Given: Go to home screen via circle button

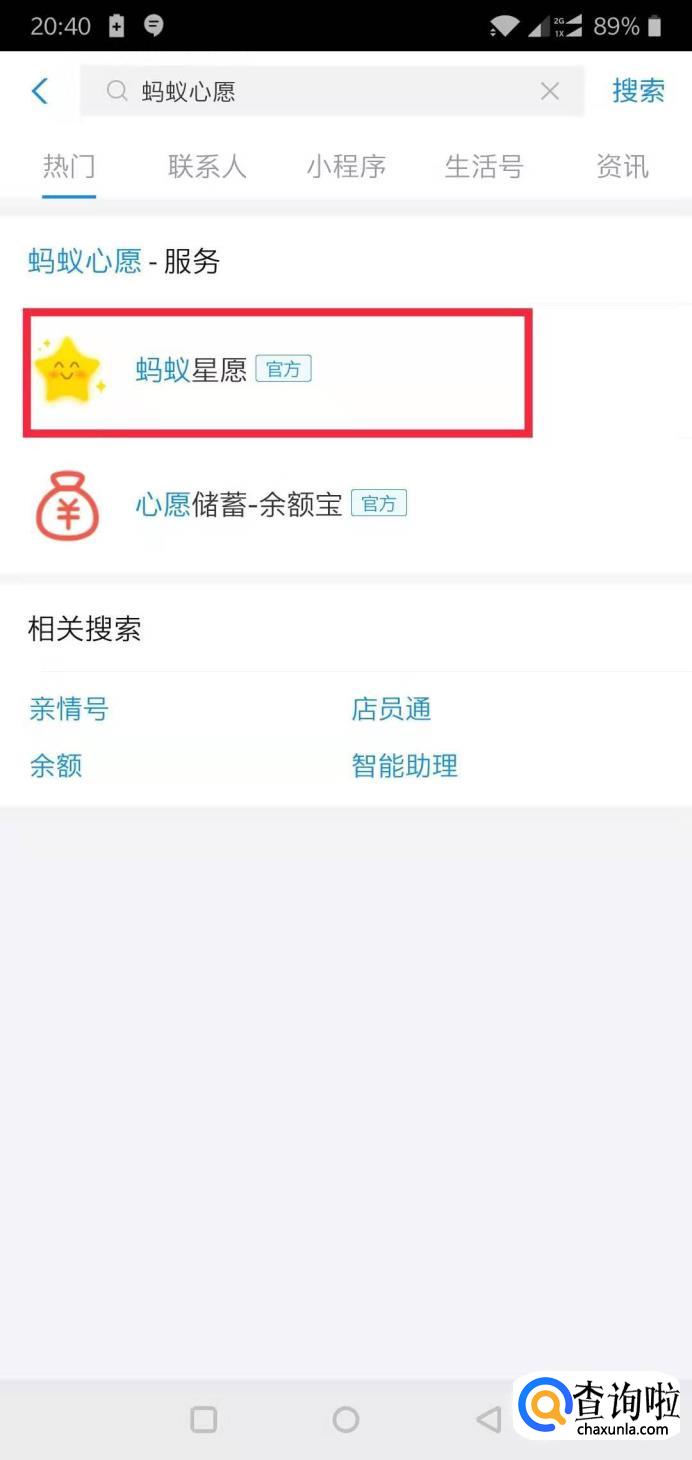Looking at the screenshot, I should (346, 1419).
